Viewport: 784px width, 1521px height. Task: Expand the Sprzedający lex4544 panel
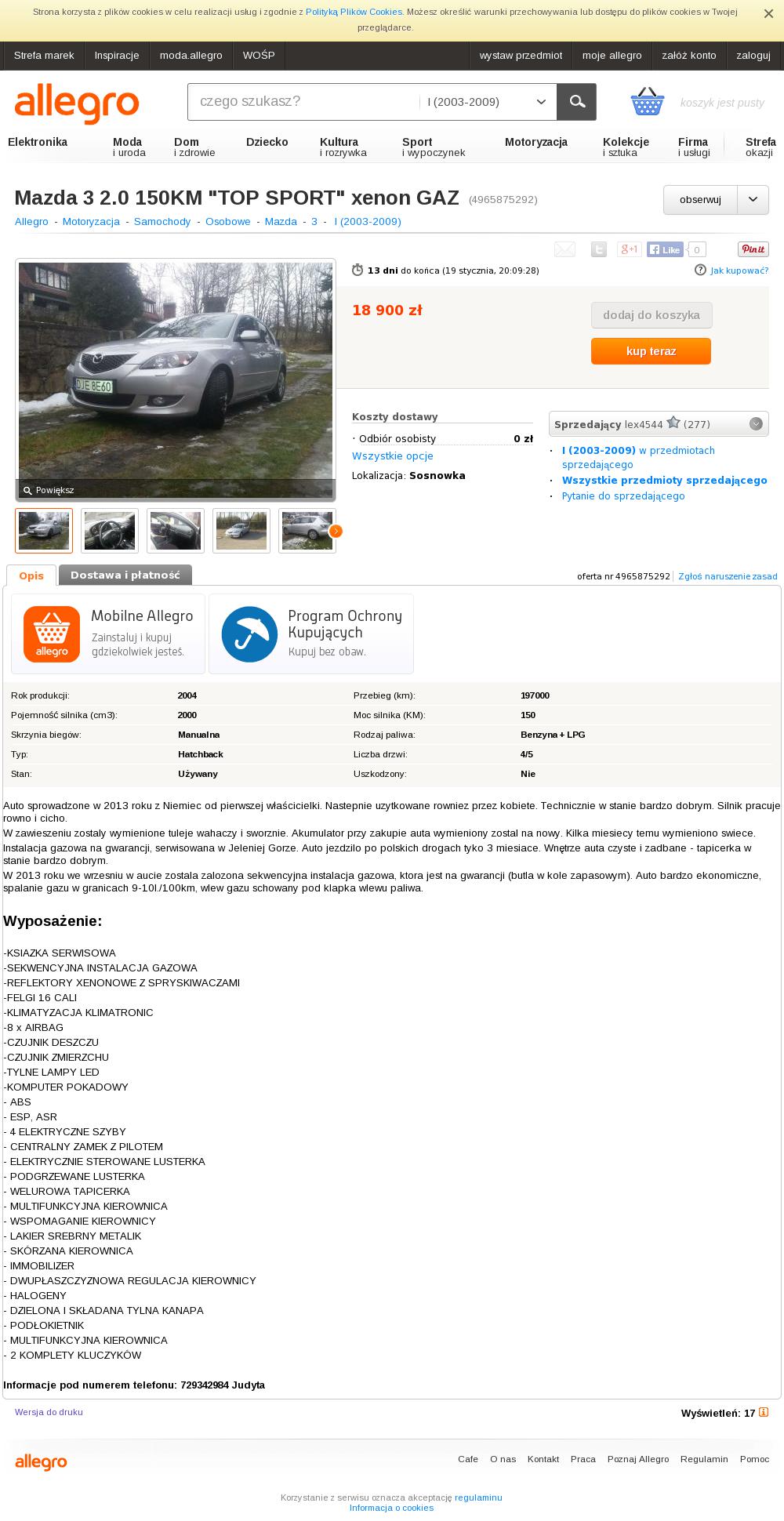point(756,424)
